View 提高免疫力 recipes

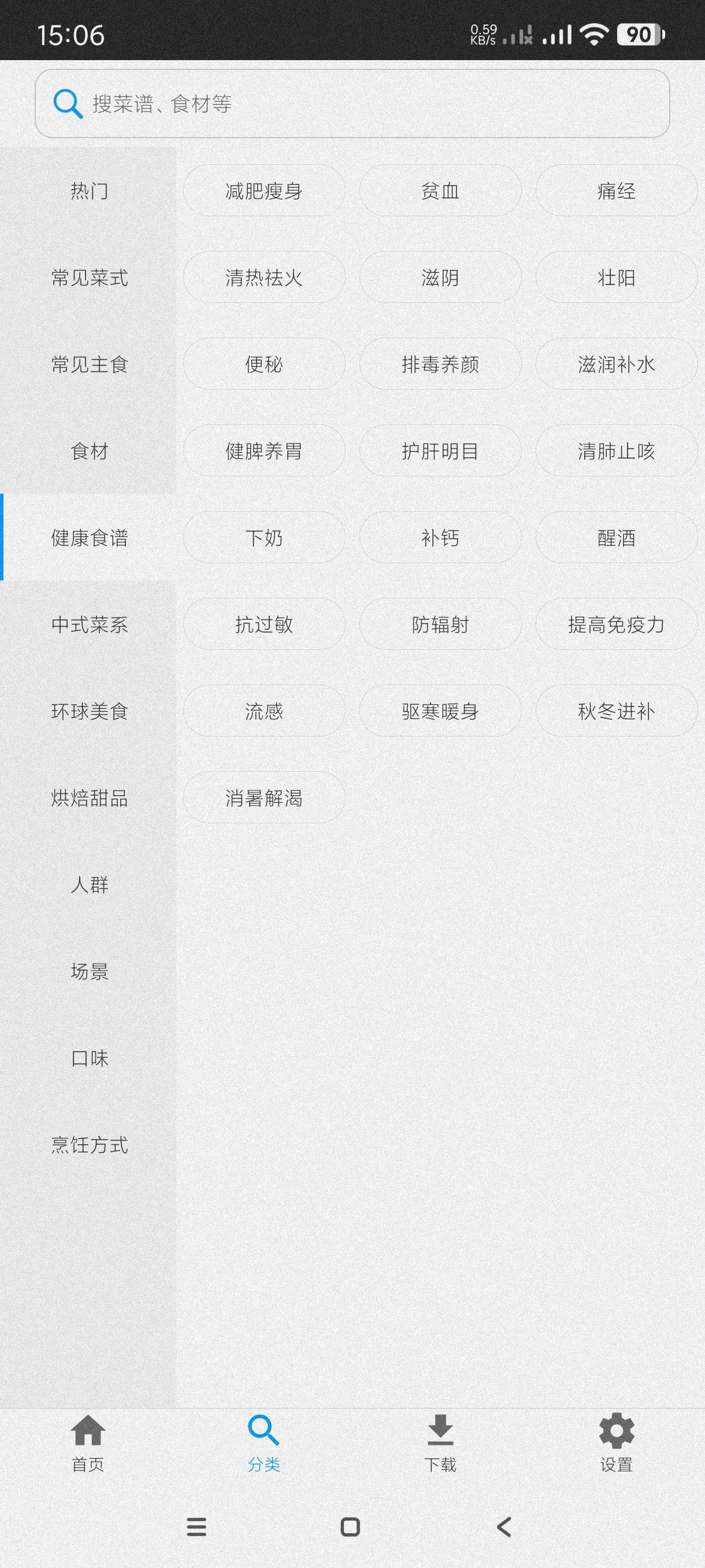click(615, 624)
